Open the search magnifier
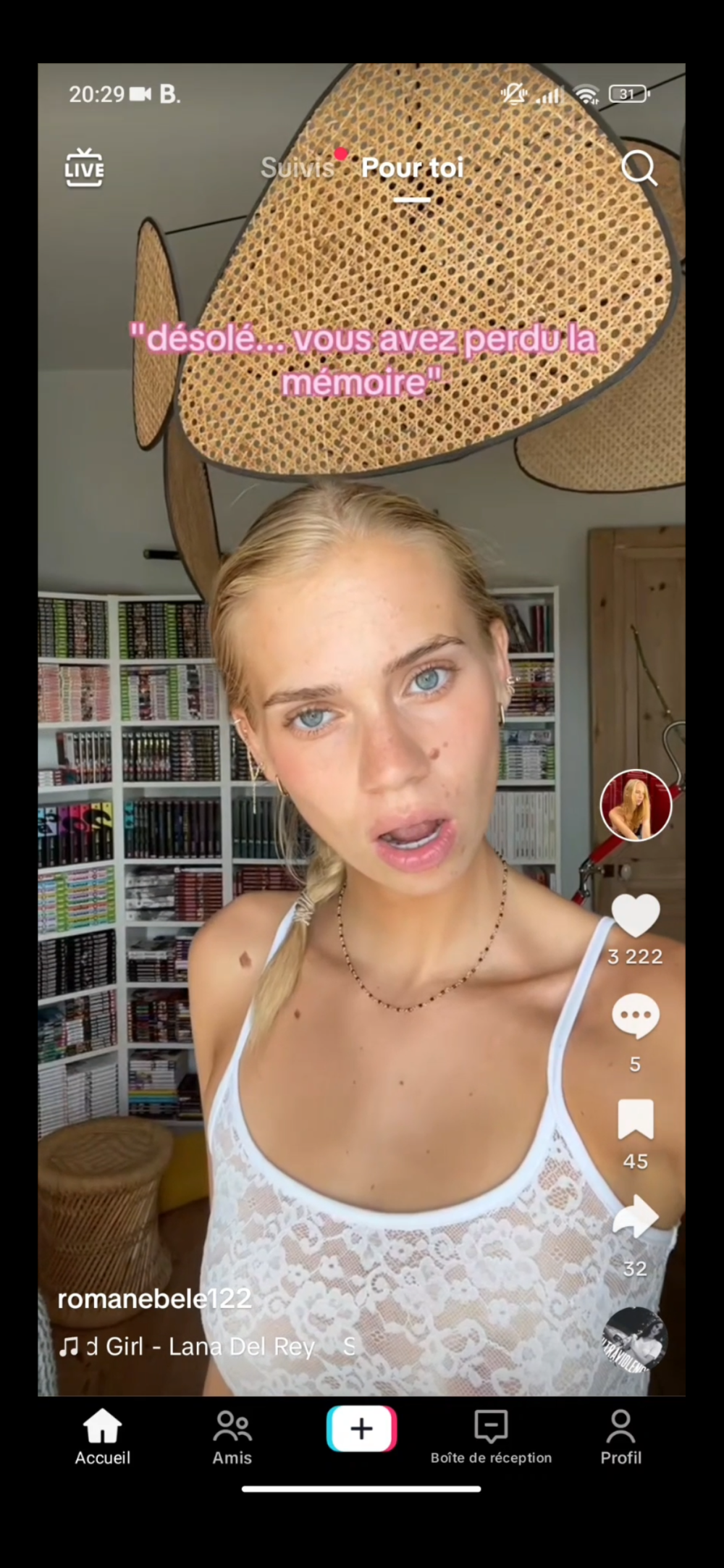 coord(639,168)
